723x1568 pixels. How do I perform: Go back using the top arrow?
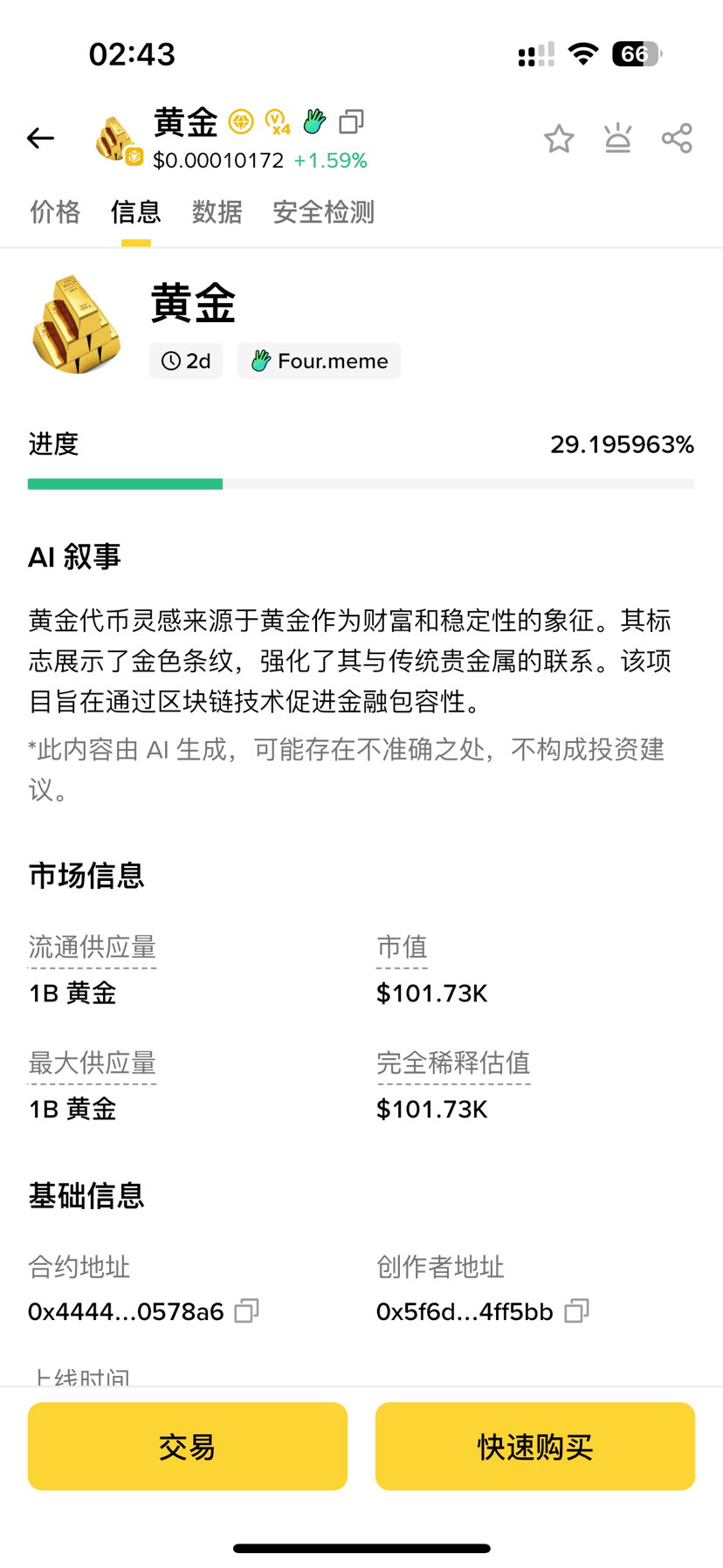40,138
